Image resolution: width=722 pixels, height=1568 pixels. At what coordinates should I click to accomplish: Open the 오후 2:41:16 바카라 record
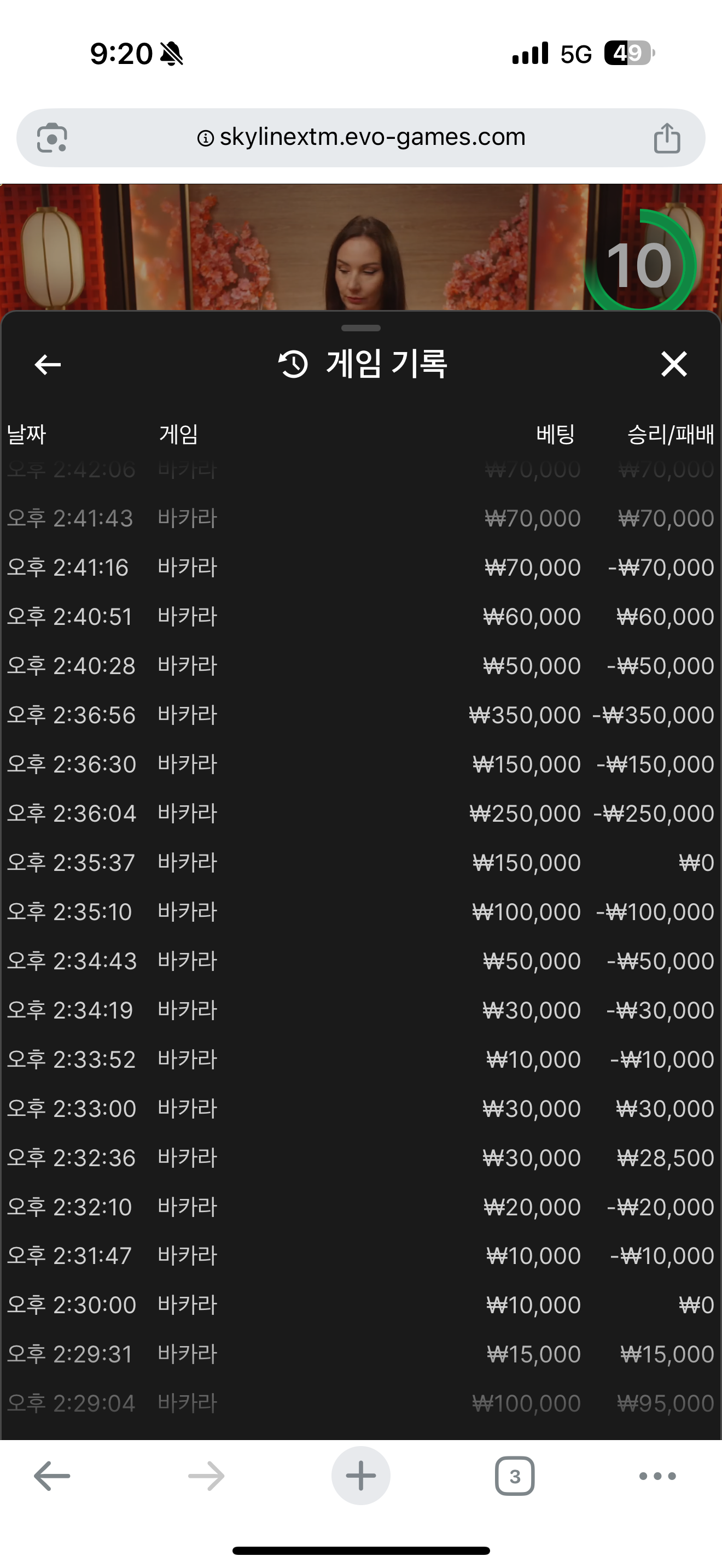point(361,567)
